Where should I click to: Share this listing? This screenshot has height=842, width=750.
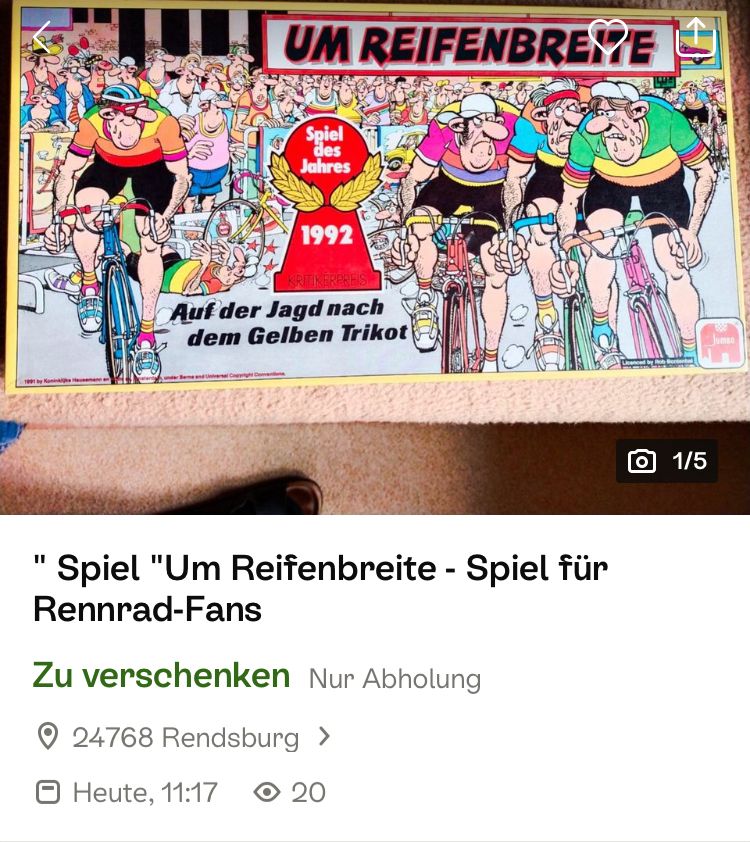click(696, 36)
